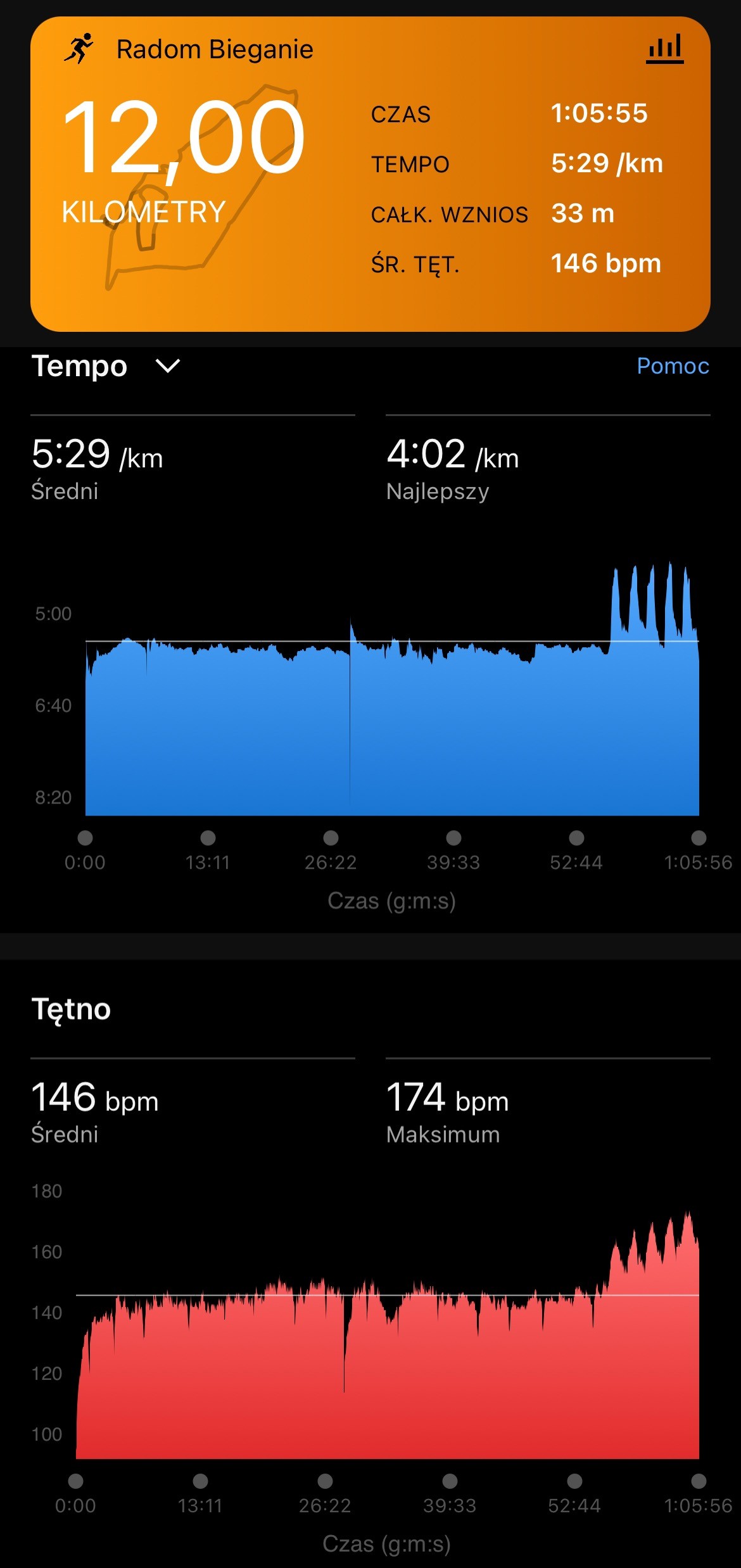Open the statistics chart icon

664,49
